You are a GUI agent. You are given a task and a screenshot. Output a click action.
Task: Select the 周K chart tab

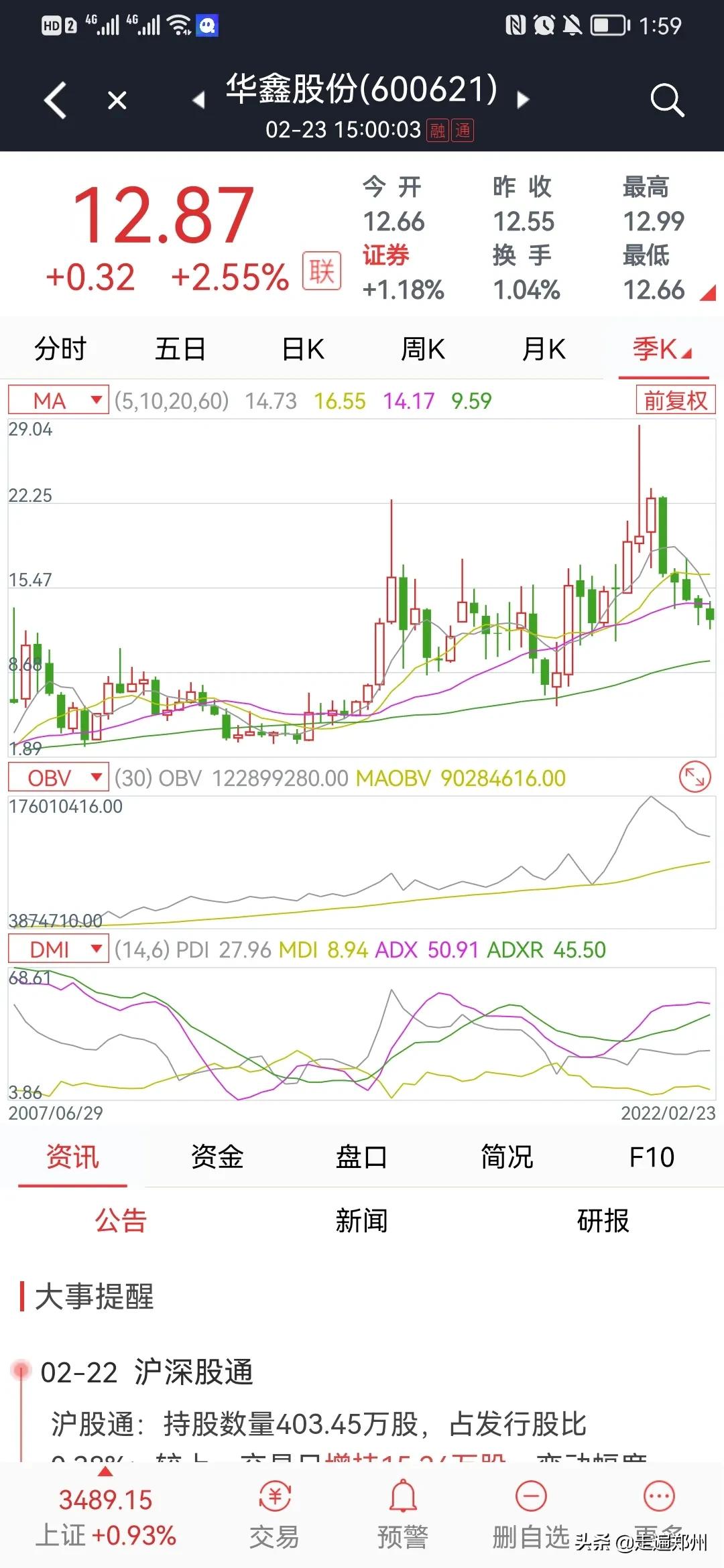point(422,349)
